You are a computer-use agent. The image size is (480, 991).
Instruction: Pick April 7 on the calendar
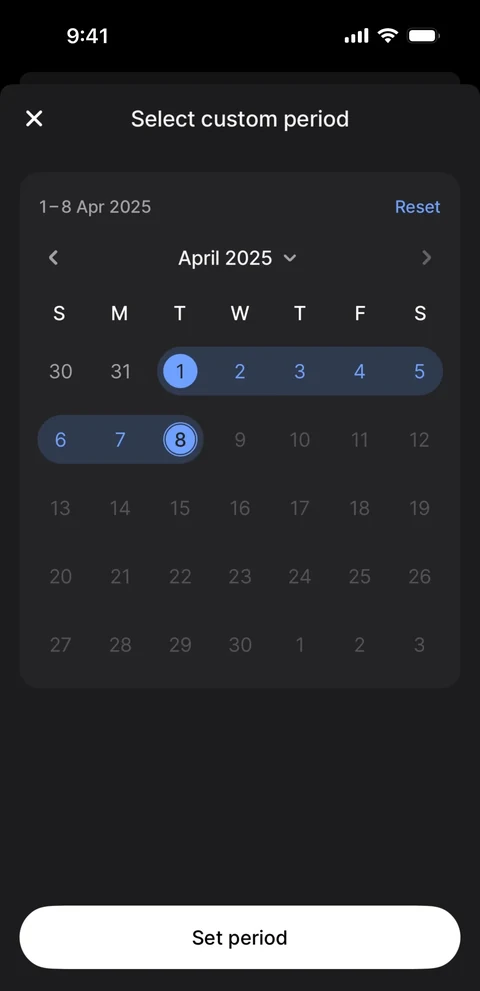tap(120, 439)
